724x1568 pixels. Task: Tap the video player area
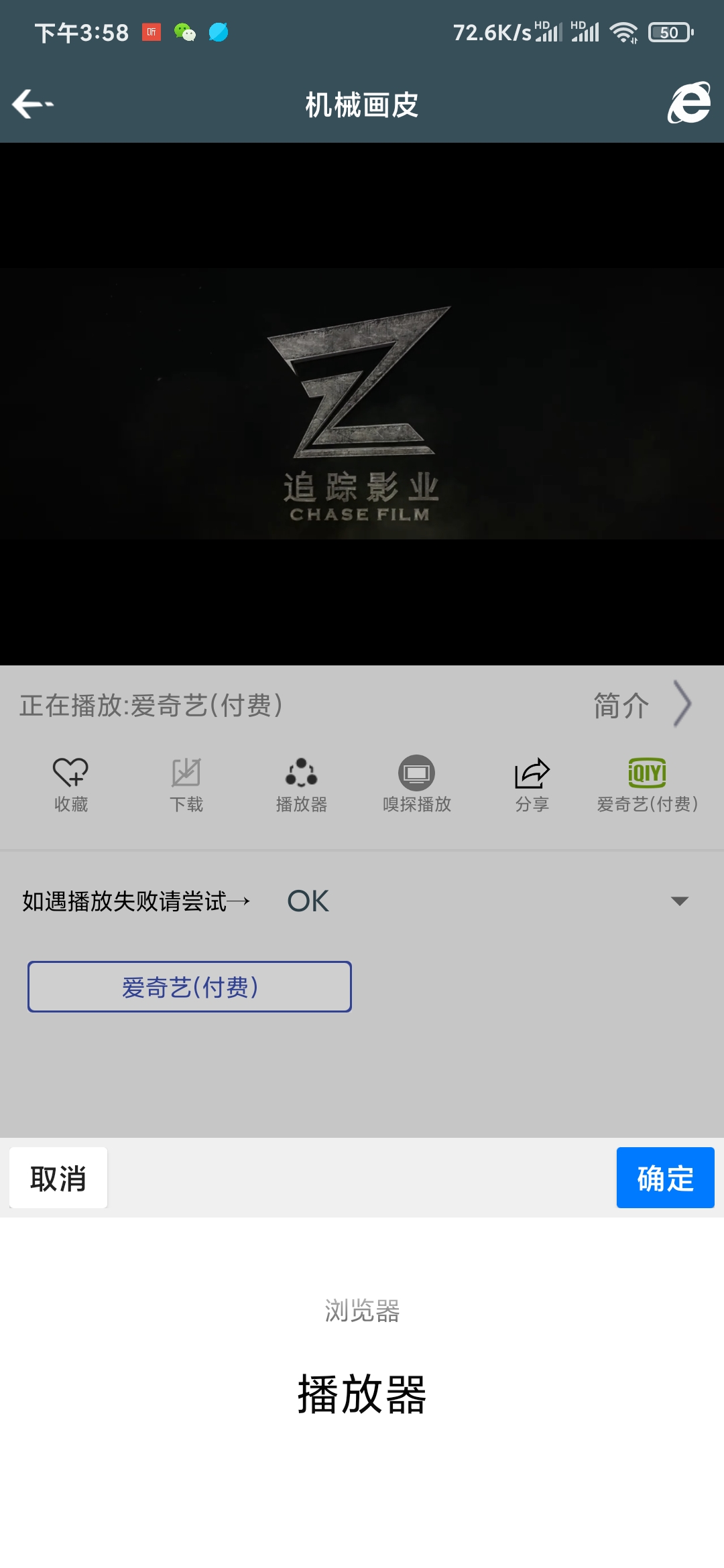coord(362,403)
